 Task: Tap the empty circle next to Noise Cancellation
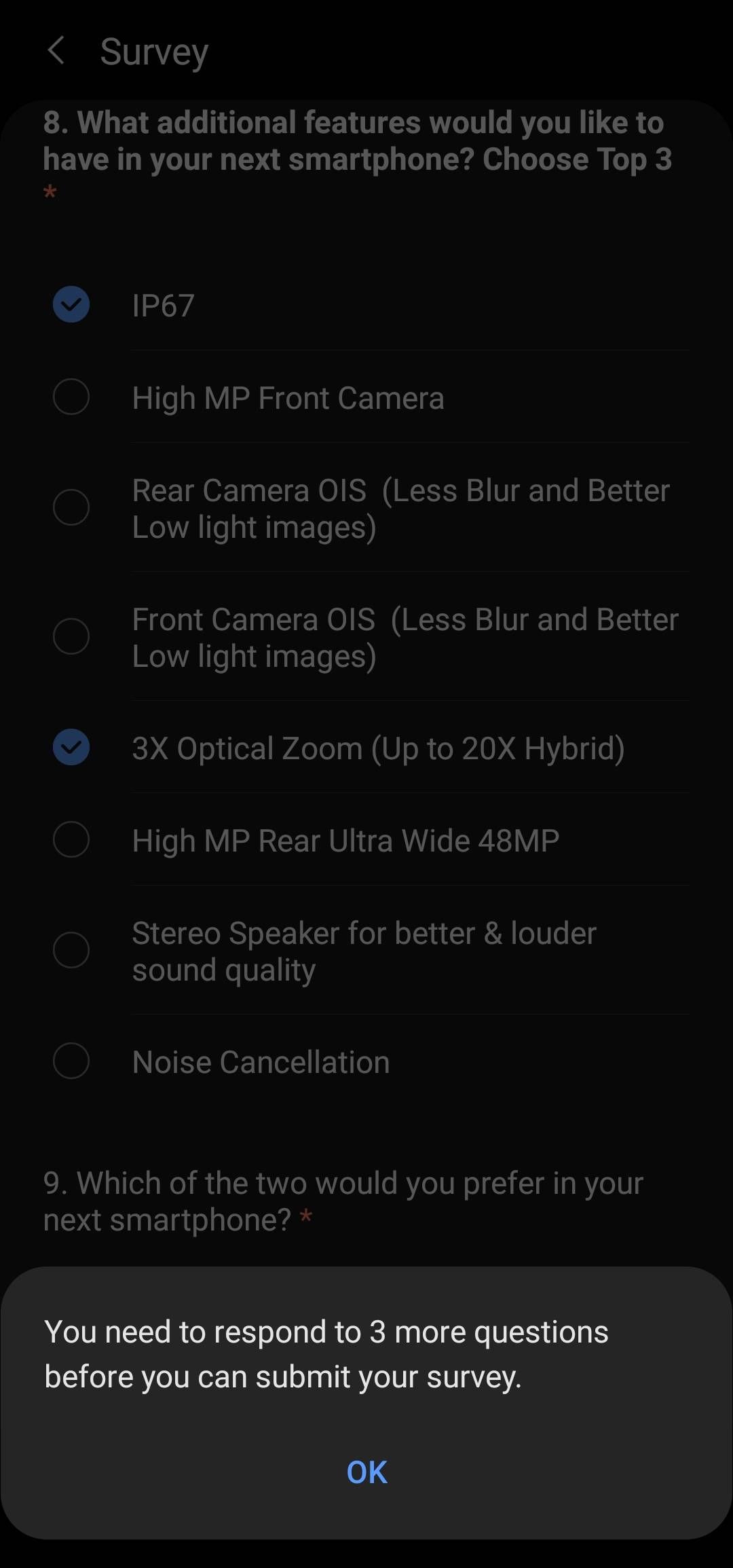tap(71, 1061)
